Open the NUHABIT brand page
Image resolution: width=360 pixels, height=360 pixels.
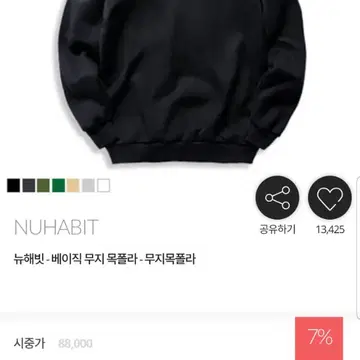pyautogui.click(x=56, y=227)
